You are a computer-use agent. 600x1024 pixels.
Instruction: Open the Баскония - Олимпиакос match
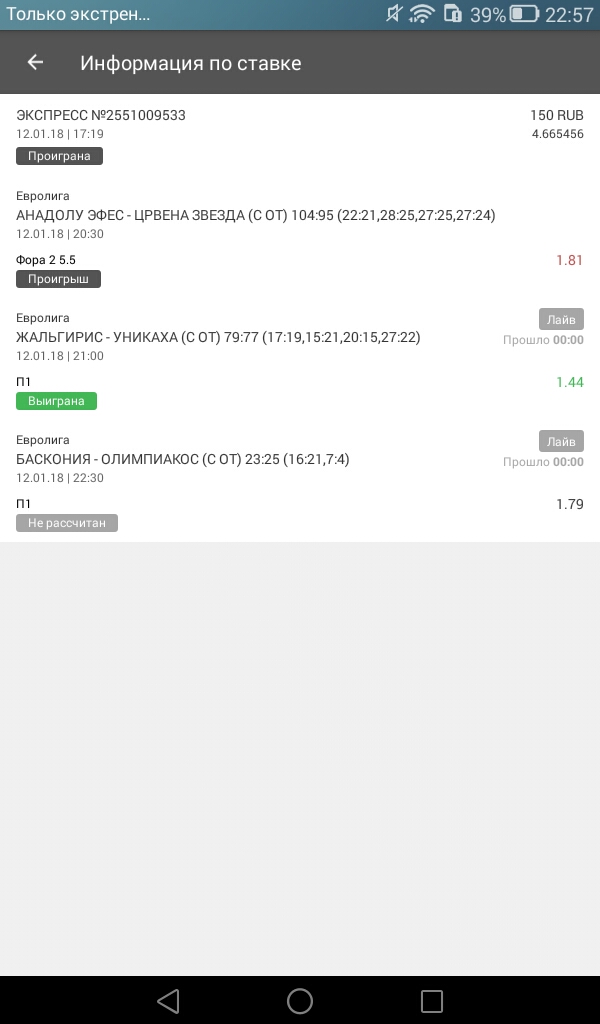[x=183, y=460]
